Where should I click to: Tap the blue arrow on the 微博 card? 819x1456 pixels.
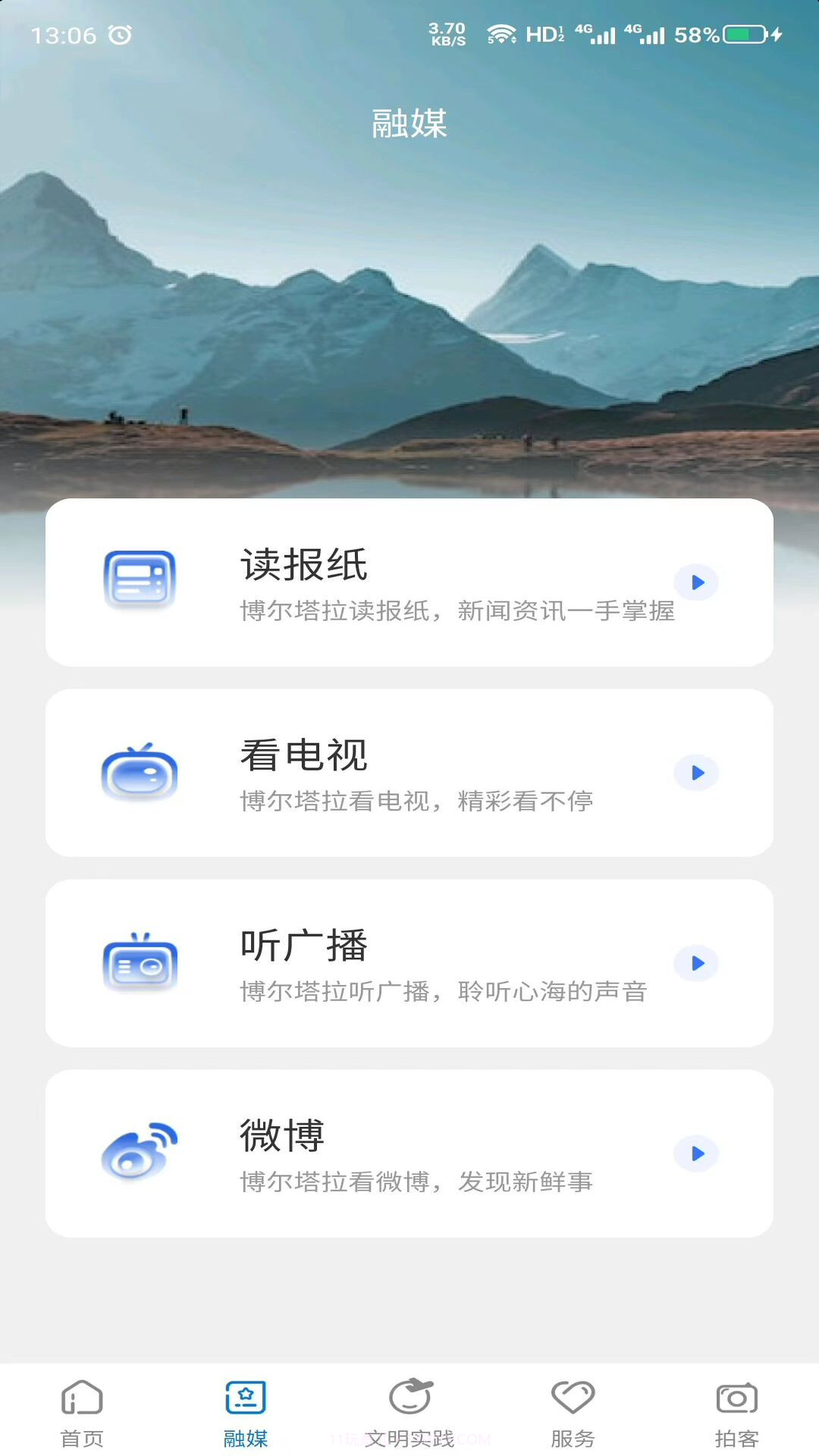click(695, 1153)
